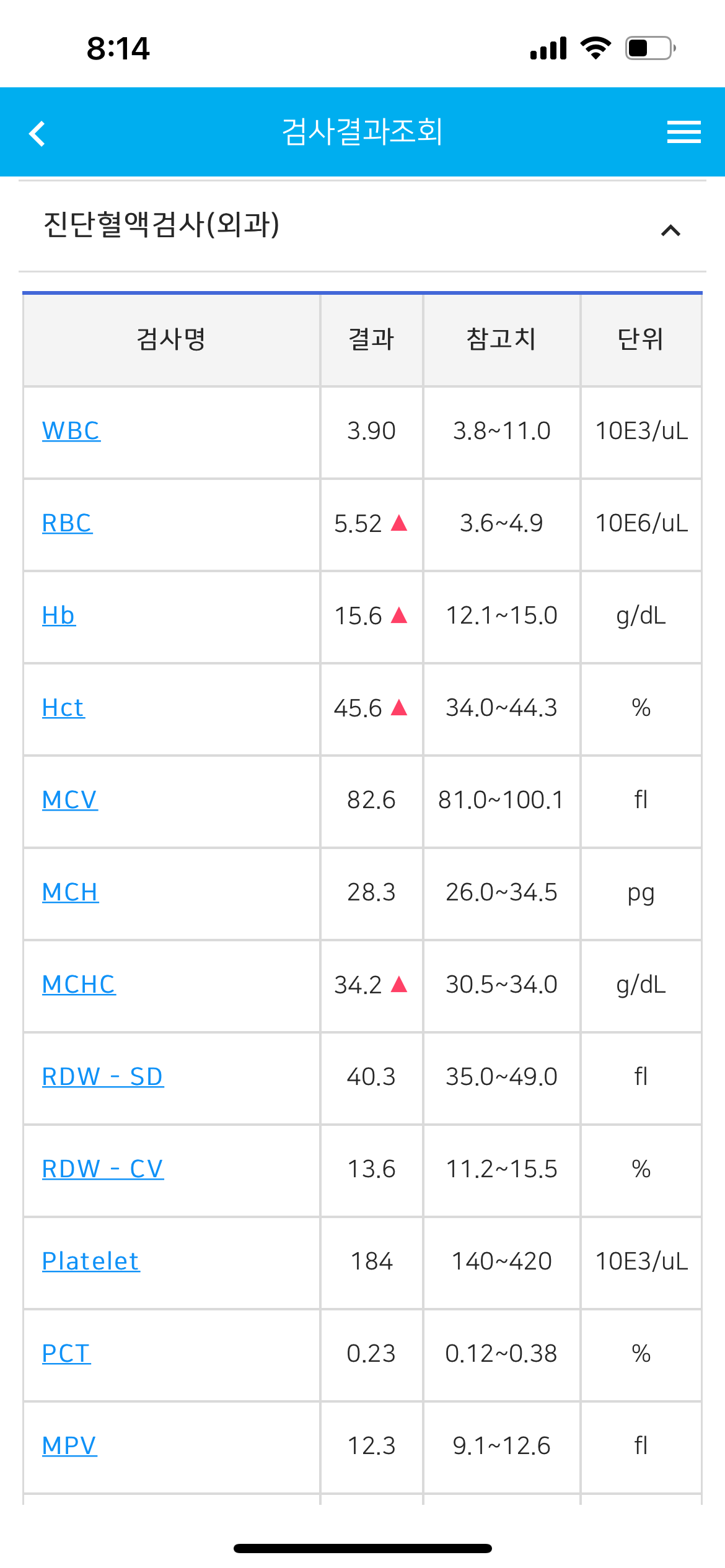This screenshot has height=1568, width=725.
Task: View MPV test details
Action: [69, 1446]
